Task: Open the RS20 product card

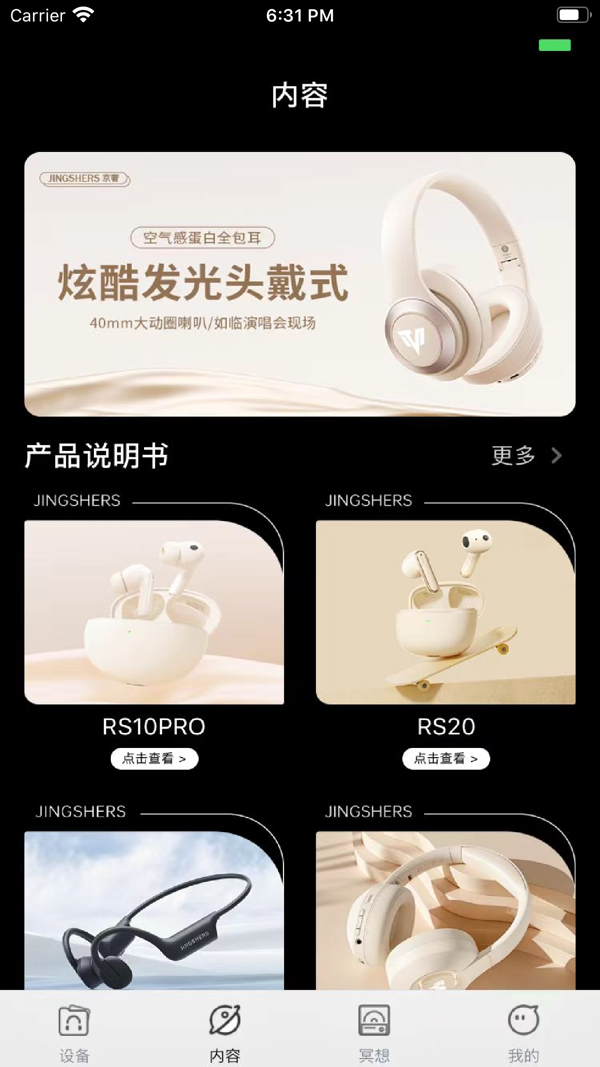Action: [x=445, y=612]
